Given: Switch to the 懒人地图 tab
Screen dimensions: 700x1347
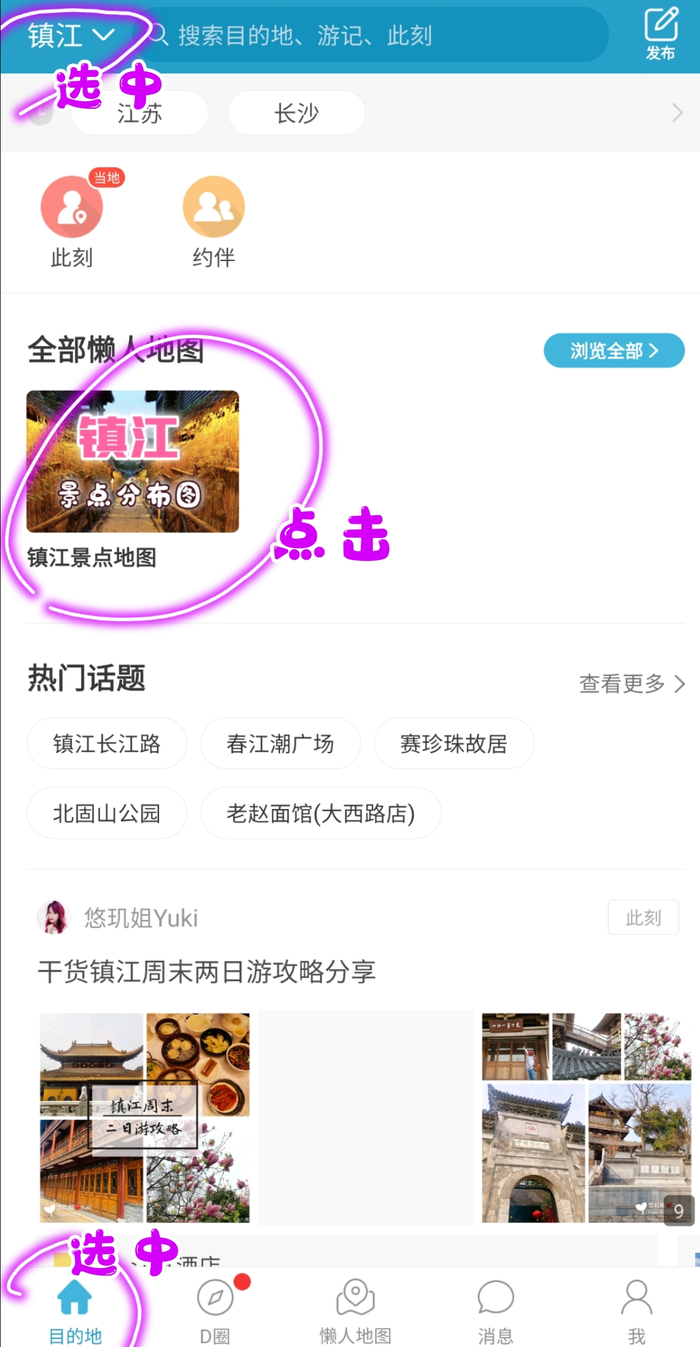Looking at the screenshot, I should coord(355,1309).
